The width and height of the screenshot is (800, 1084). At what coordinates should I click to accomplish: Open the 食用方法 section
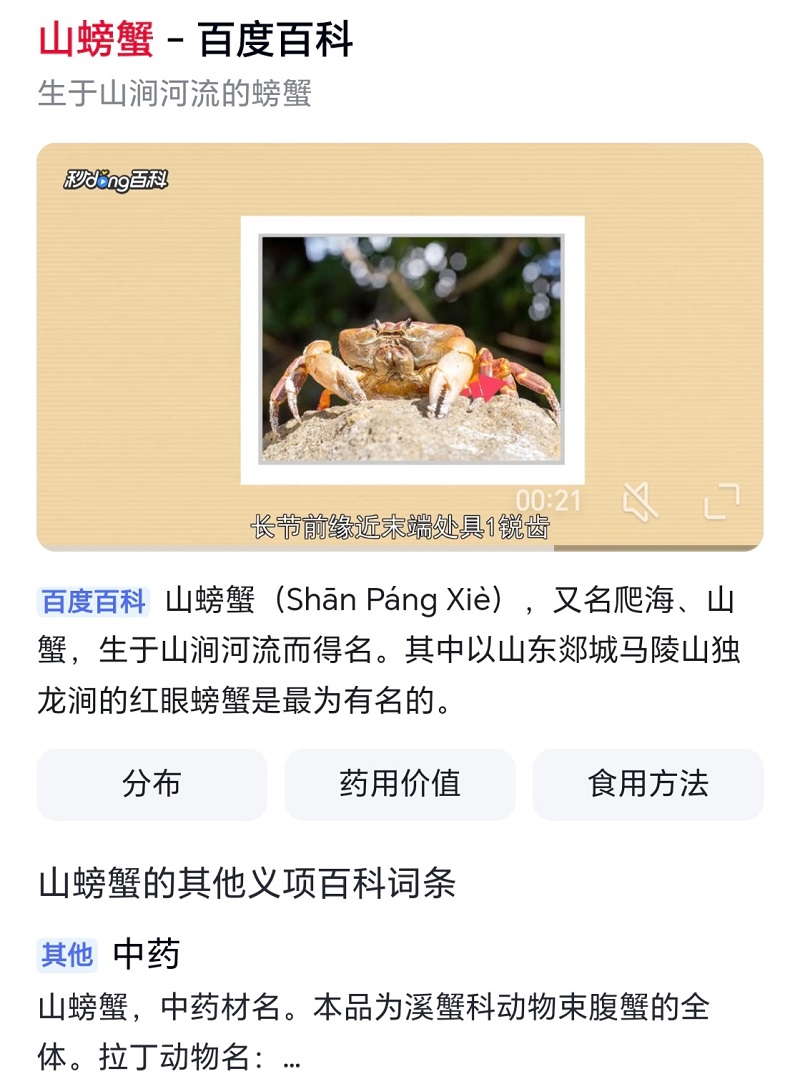click(647, 784)
